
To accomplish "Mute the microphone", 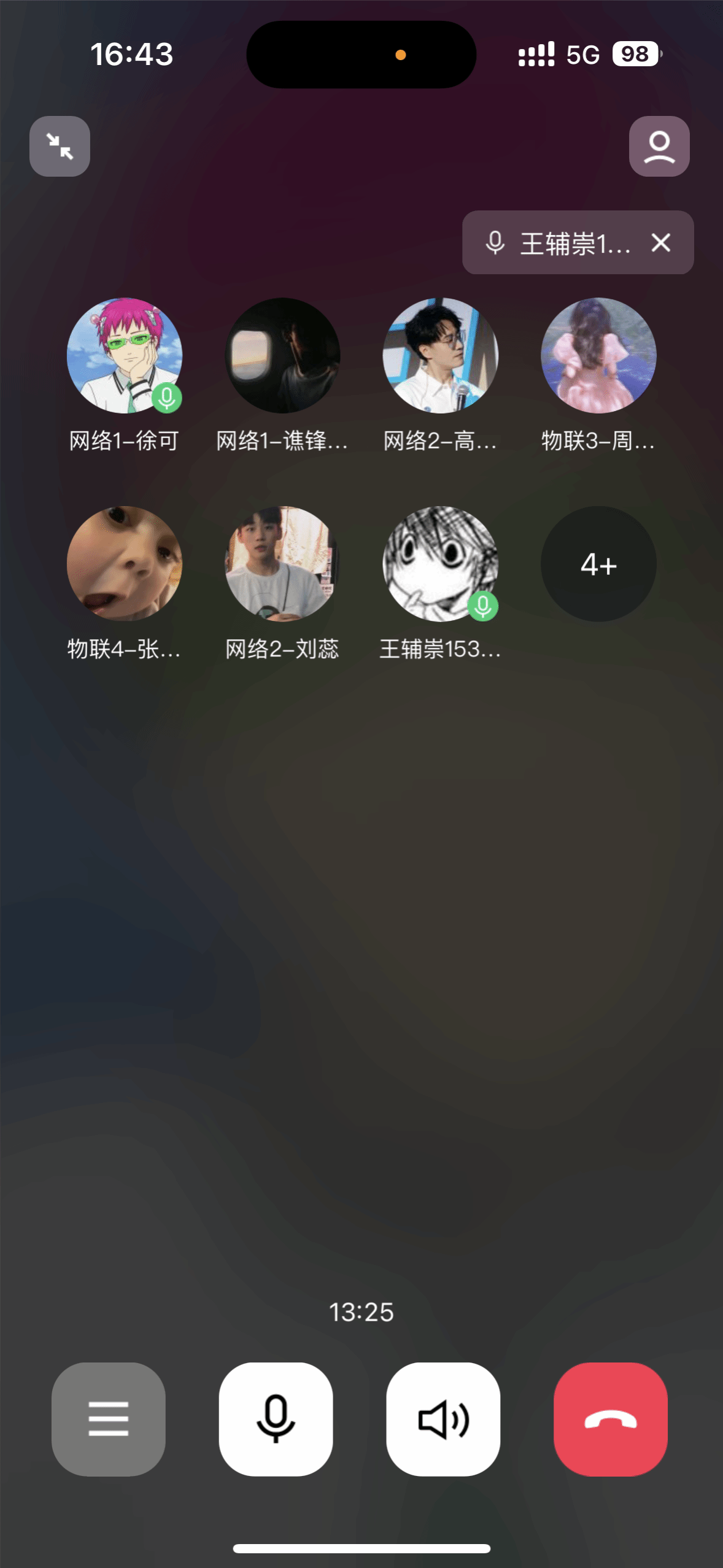I will (276, 1419).
